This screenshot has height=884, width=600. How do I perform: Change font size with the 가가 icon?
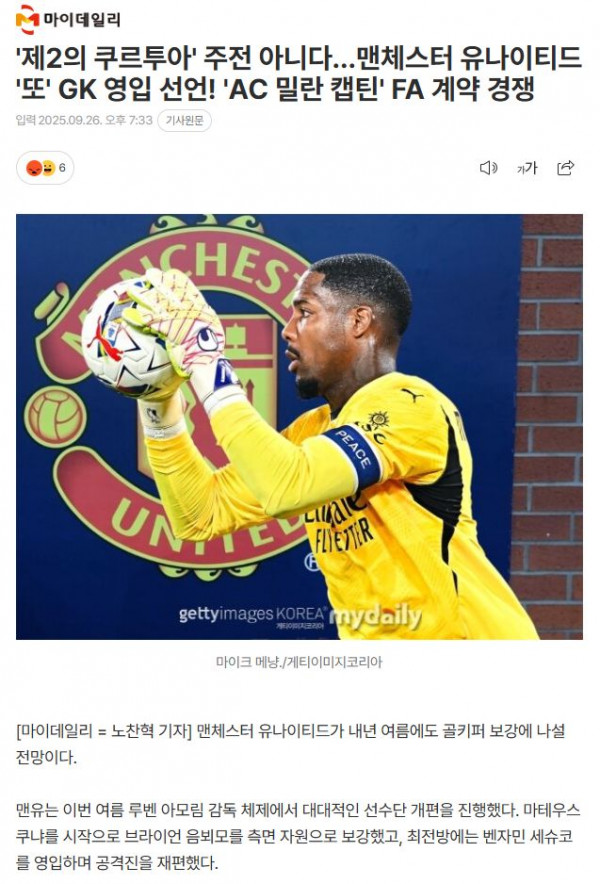click(526, 168)
